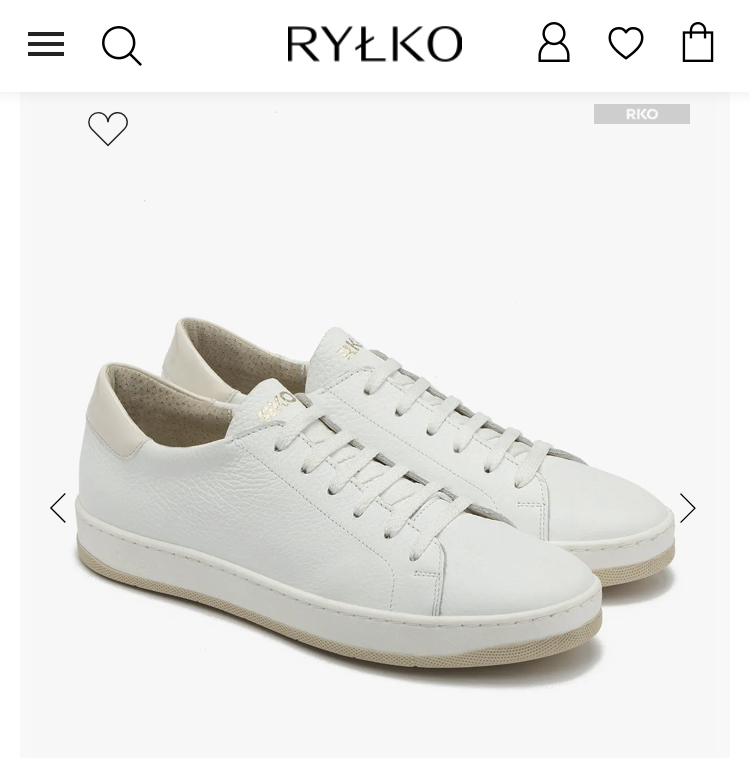This screenshot has height=758, width=750.
Task: Open the search magnifier
Action: coord(122,45)
